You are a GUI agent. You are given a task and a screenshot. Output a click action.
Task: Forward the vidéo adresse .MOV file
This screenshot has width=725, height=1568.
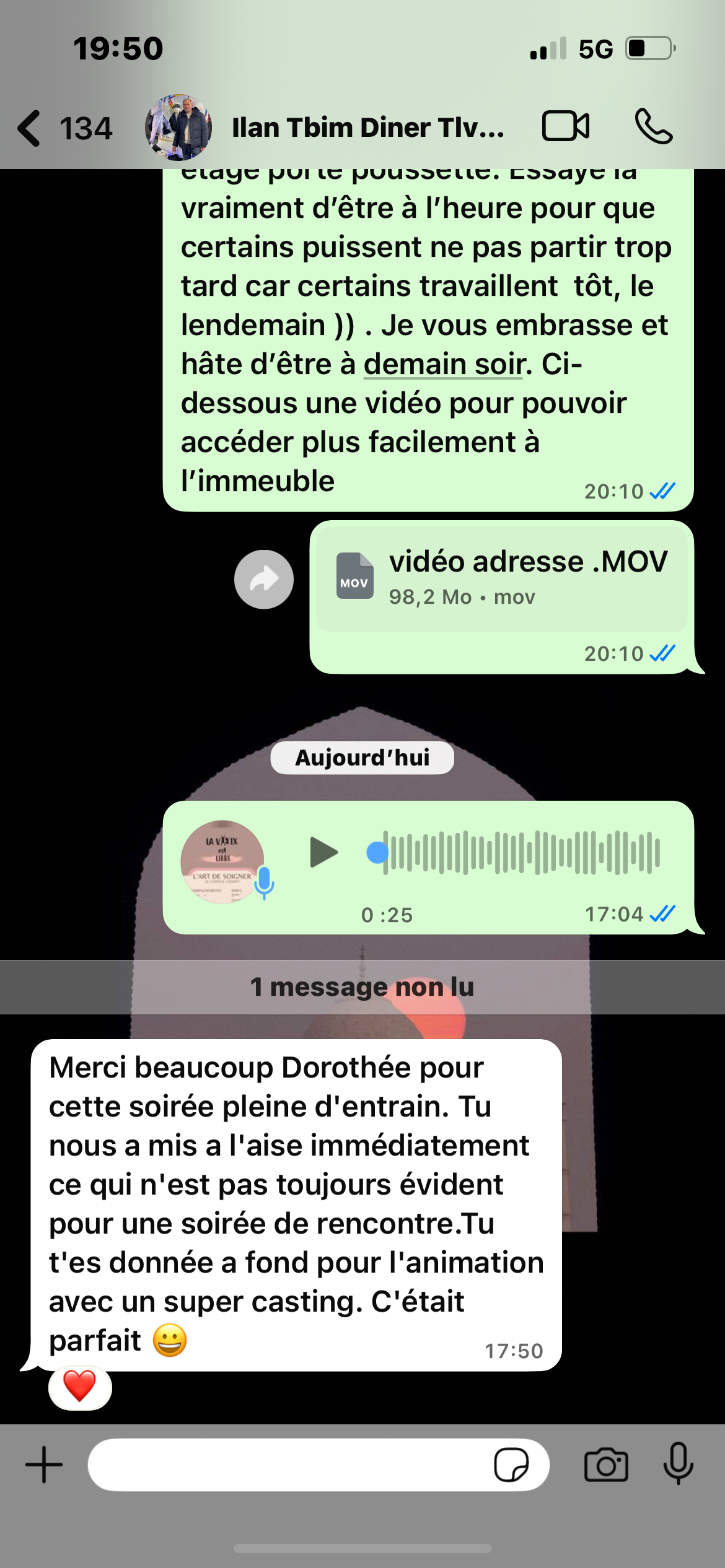(264, 580)
